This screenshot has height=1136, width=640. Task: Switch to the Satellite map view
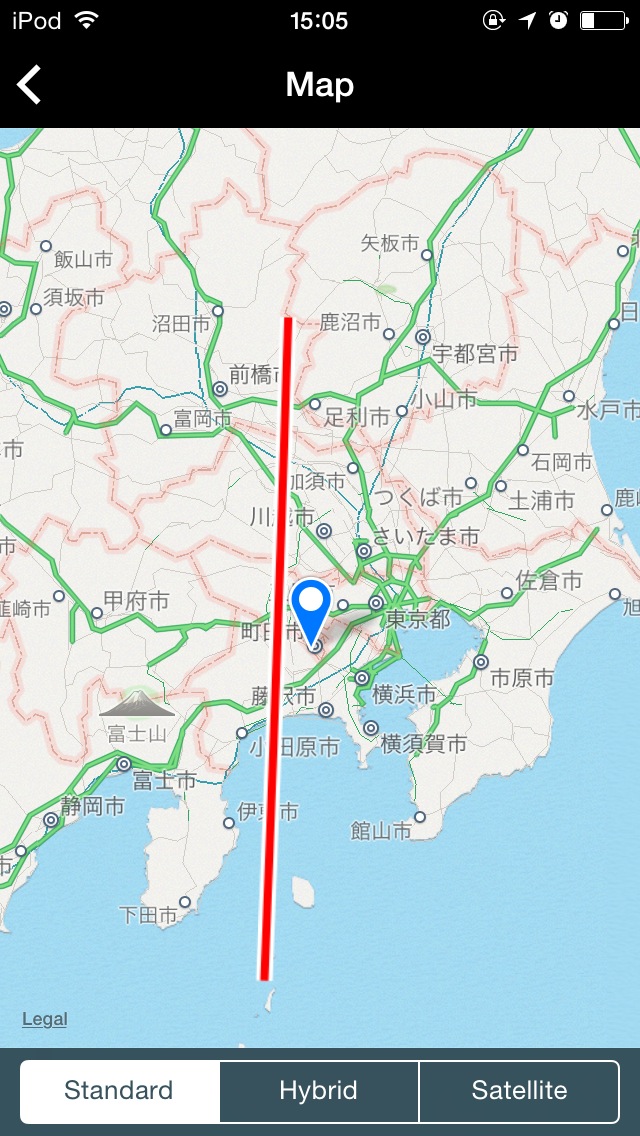[x=519, y=1091]
